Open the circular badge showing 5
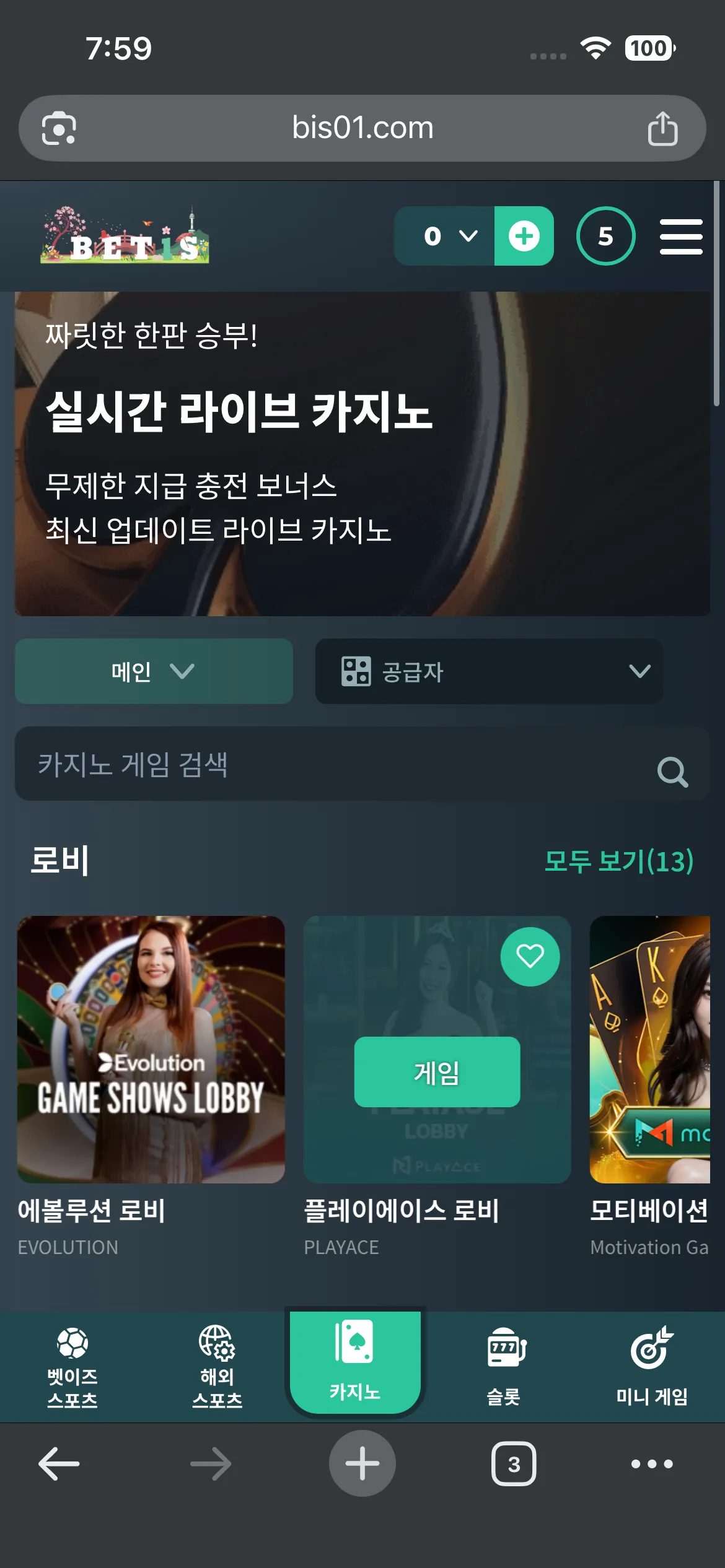 605,236
